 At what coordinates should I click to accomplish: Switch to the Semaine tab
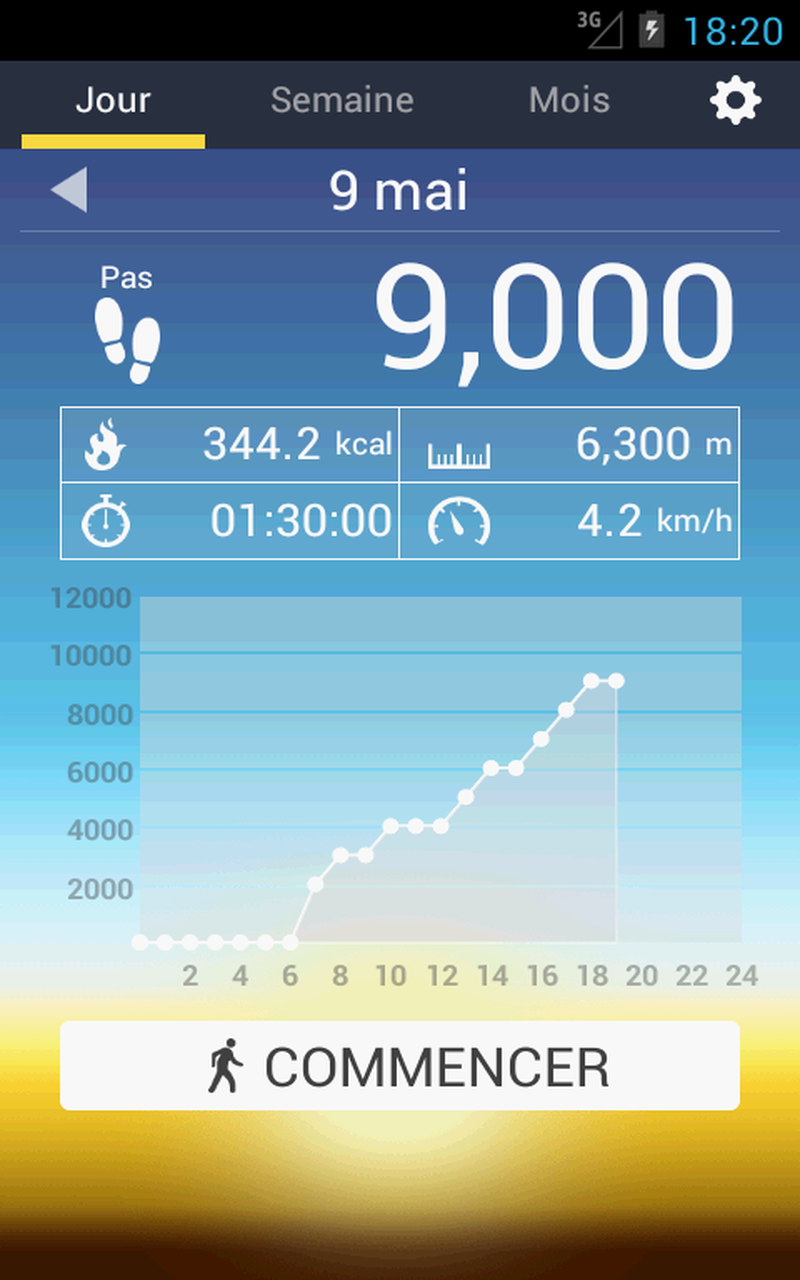tap(342, 101)
